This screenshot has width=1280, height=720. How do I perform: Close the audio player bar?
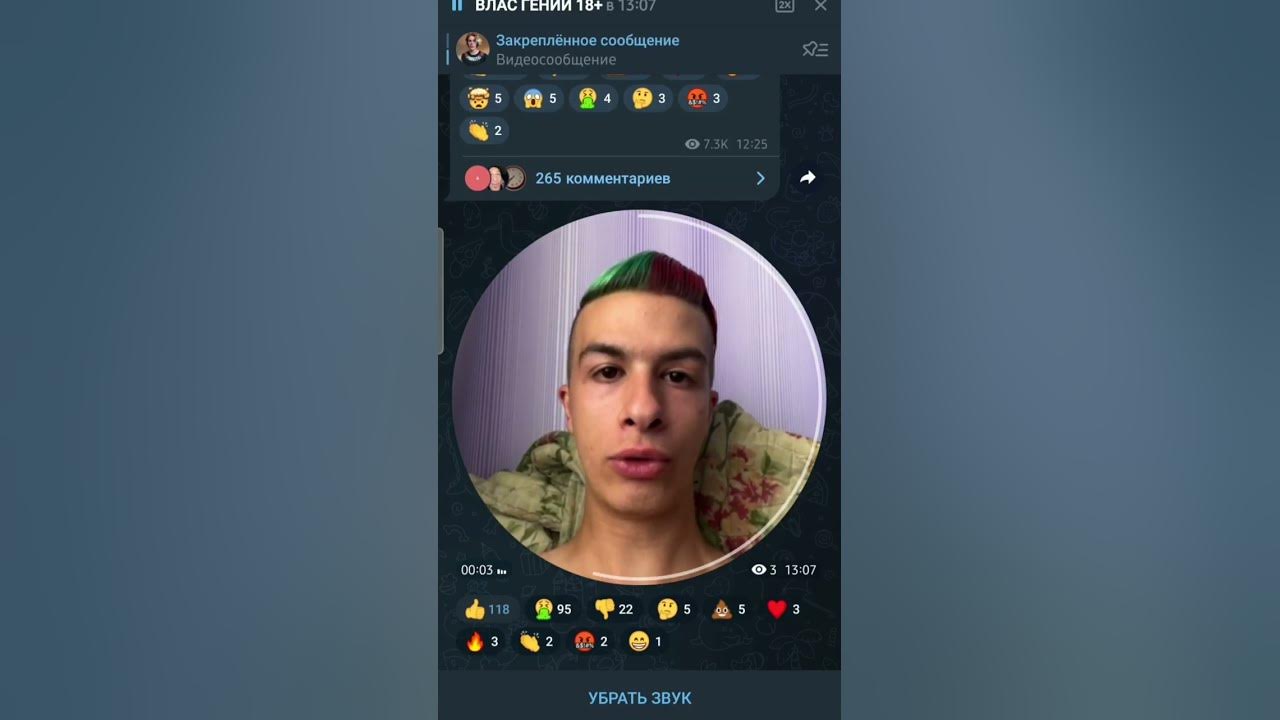click(821, 6)
